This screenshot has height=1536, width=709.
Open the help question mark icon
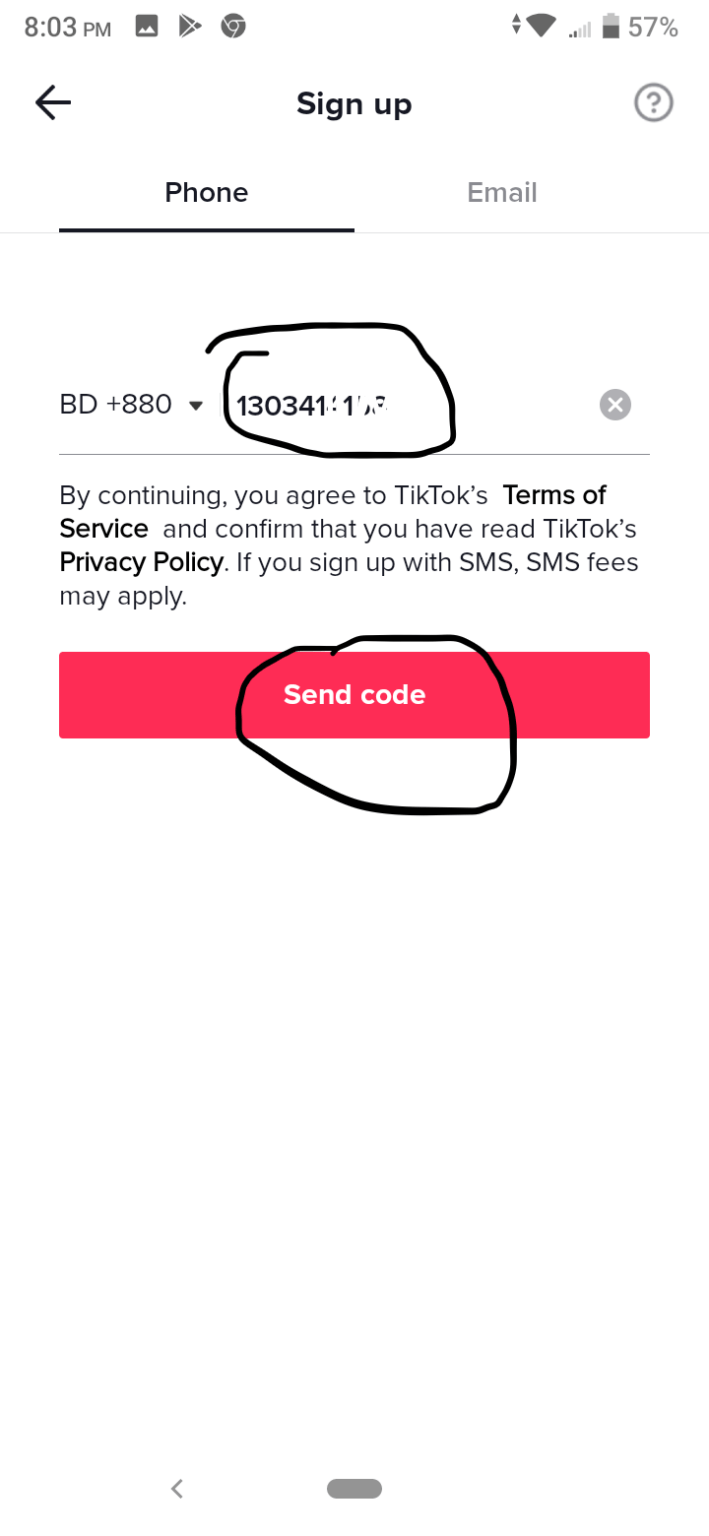(x=654, y=103)
